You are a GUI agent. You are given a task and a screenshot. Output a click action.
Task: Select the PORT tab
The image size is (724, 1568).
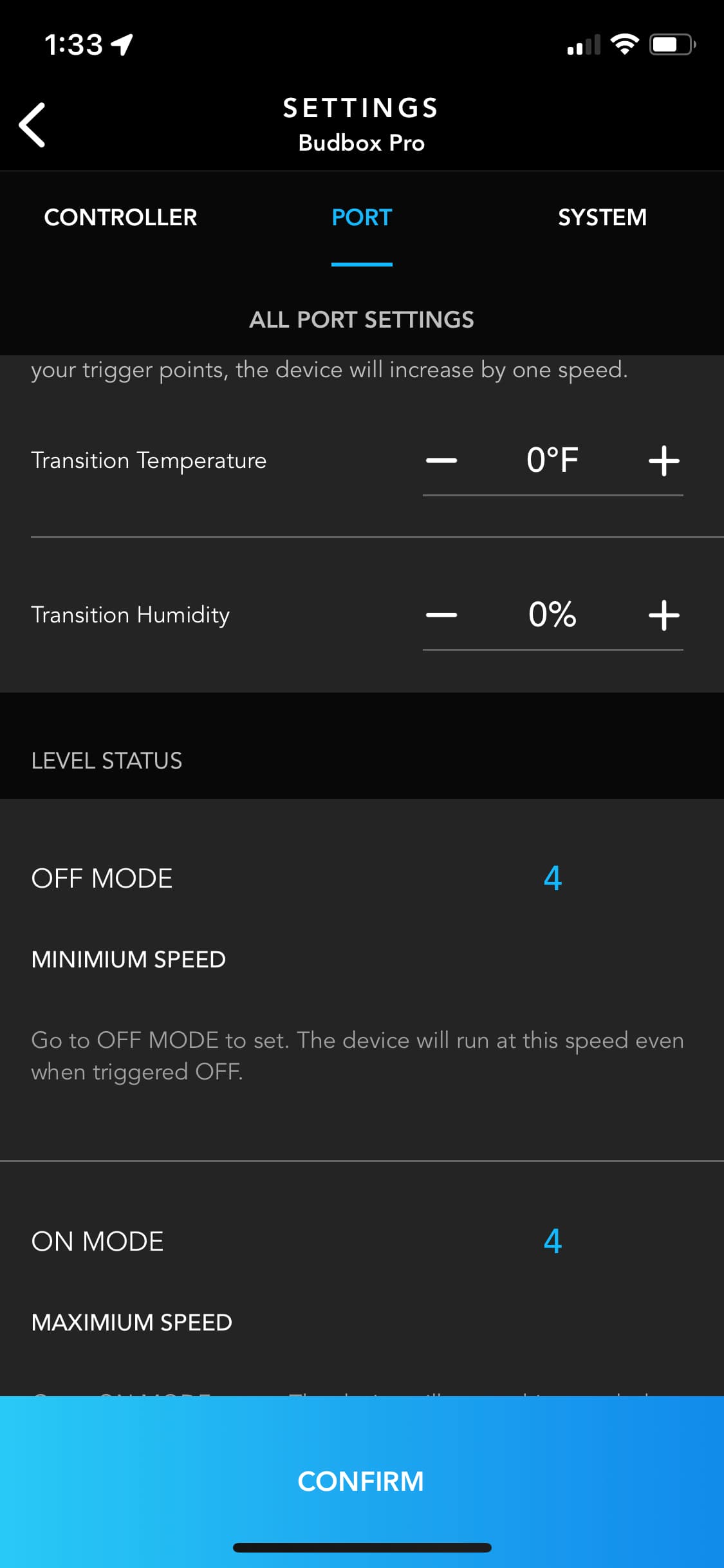(362, 218)
